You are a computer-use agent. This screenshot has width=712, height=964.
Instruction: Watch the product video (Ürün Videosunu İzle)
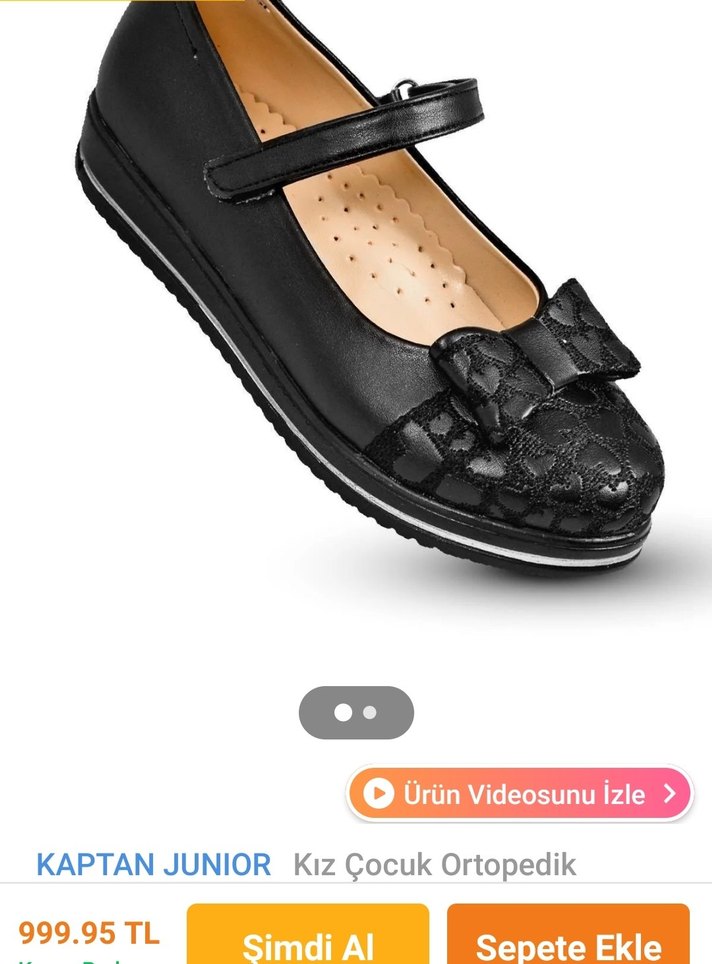pos(519,794)
